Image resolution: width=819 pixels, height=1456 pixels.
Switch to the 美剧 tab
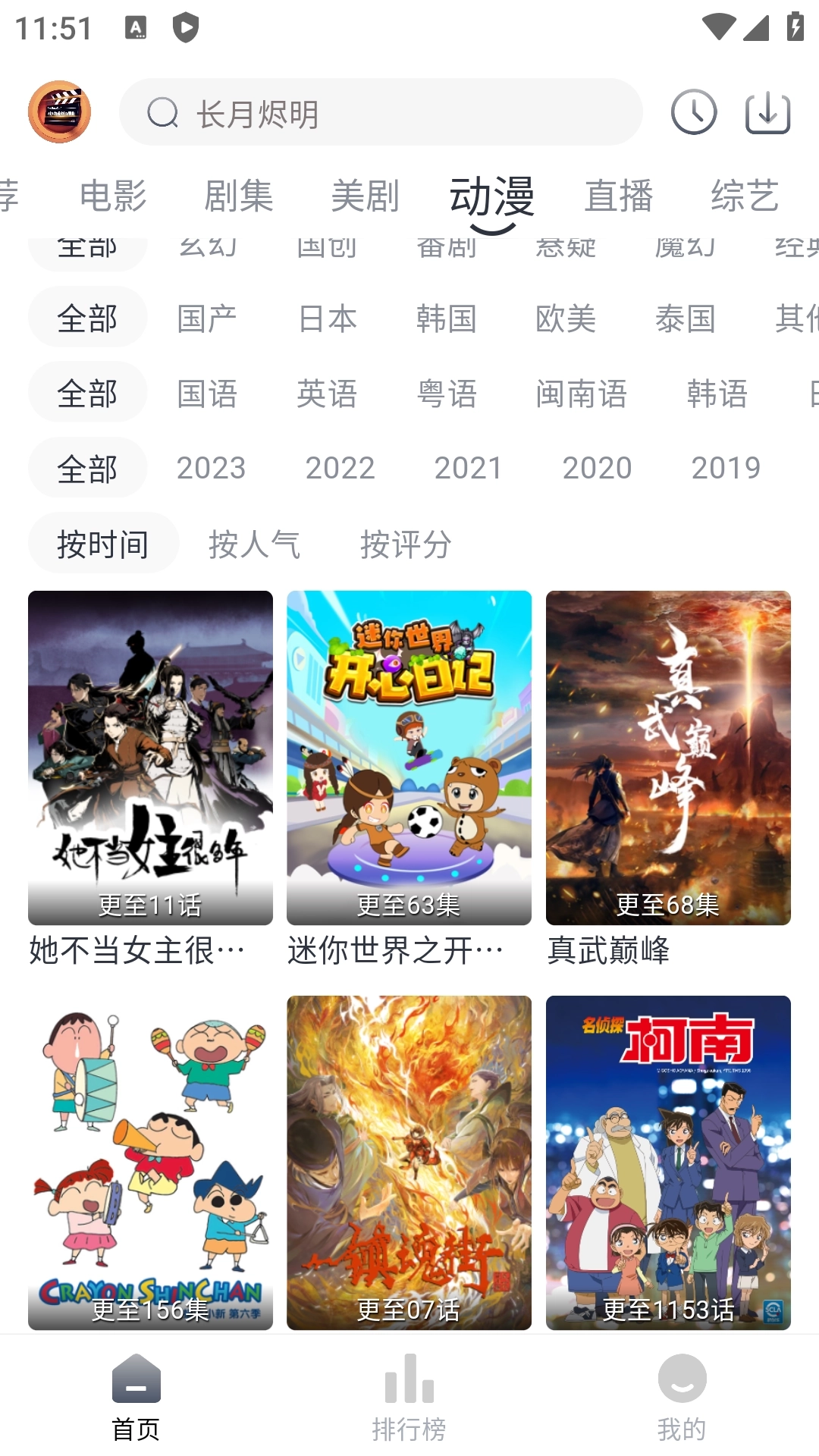pos(365,196)
